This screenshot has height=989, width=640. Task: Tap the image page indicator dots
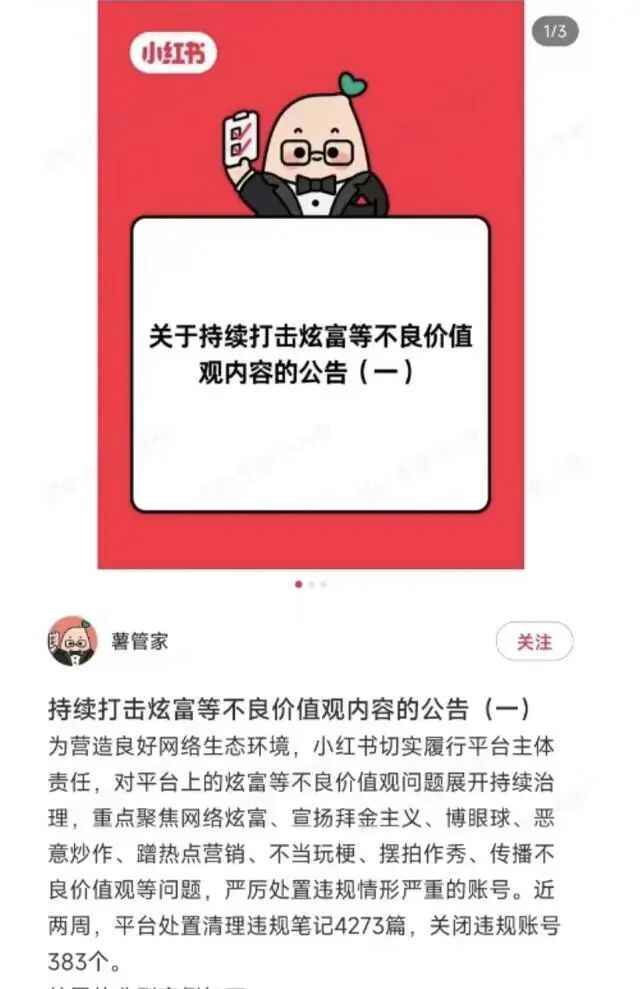(x=310, y=584)
